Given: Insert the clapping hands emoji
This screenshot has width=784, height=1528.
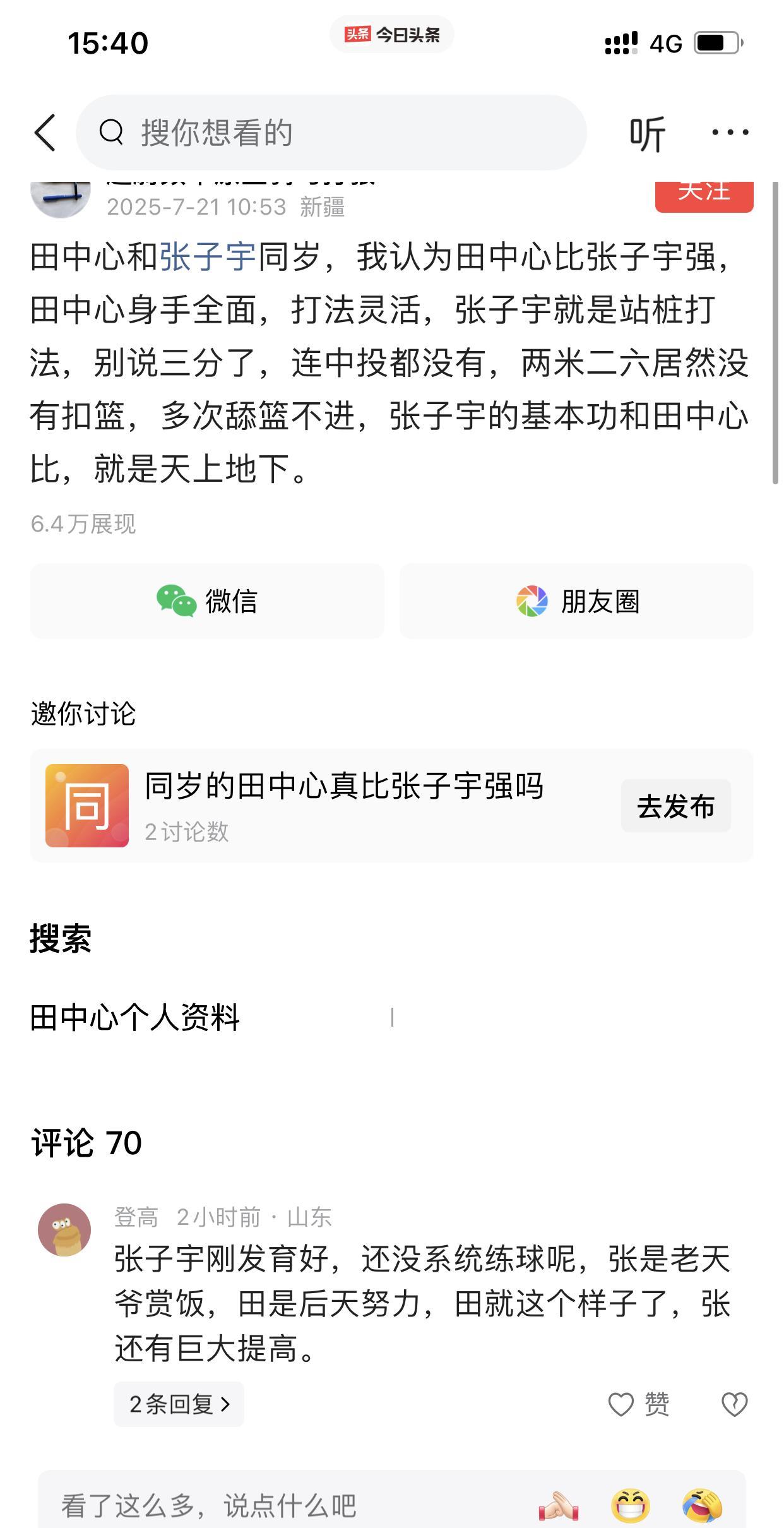Looking at the screenshot, I should click(x=559, y=1506).
